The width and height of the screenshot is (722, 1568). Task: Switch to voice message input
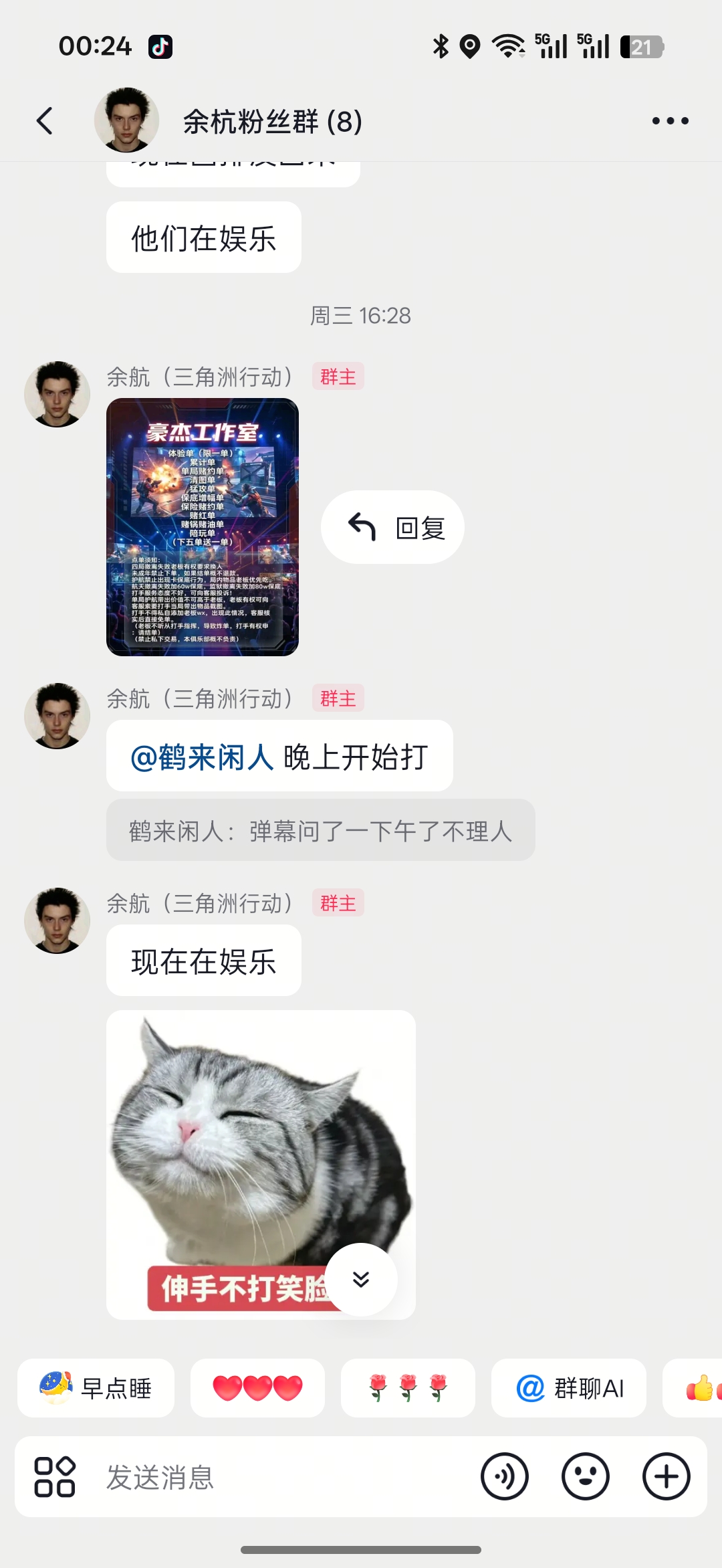point(505,1476)
